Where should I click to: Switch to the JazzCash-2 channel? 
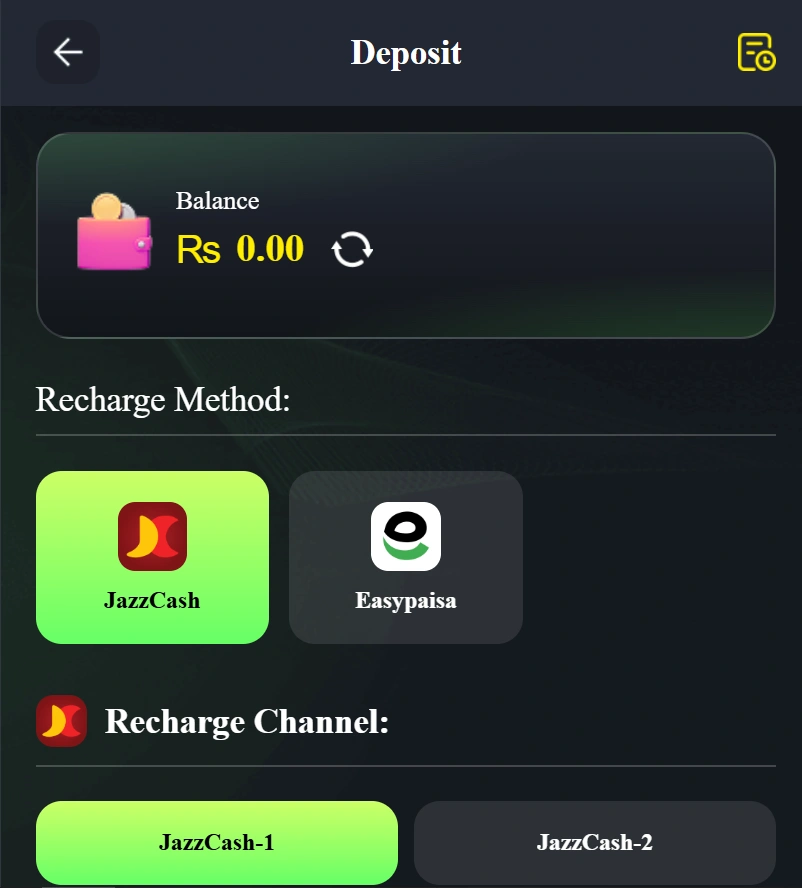[x=594, y=842]
